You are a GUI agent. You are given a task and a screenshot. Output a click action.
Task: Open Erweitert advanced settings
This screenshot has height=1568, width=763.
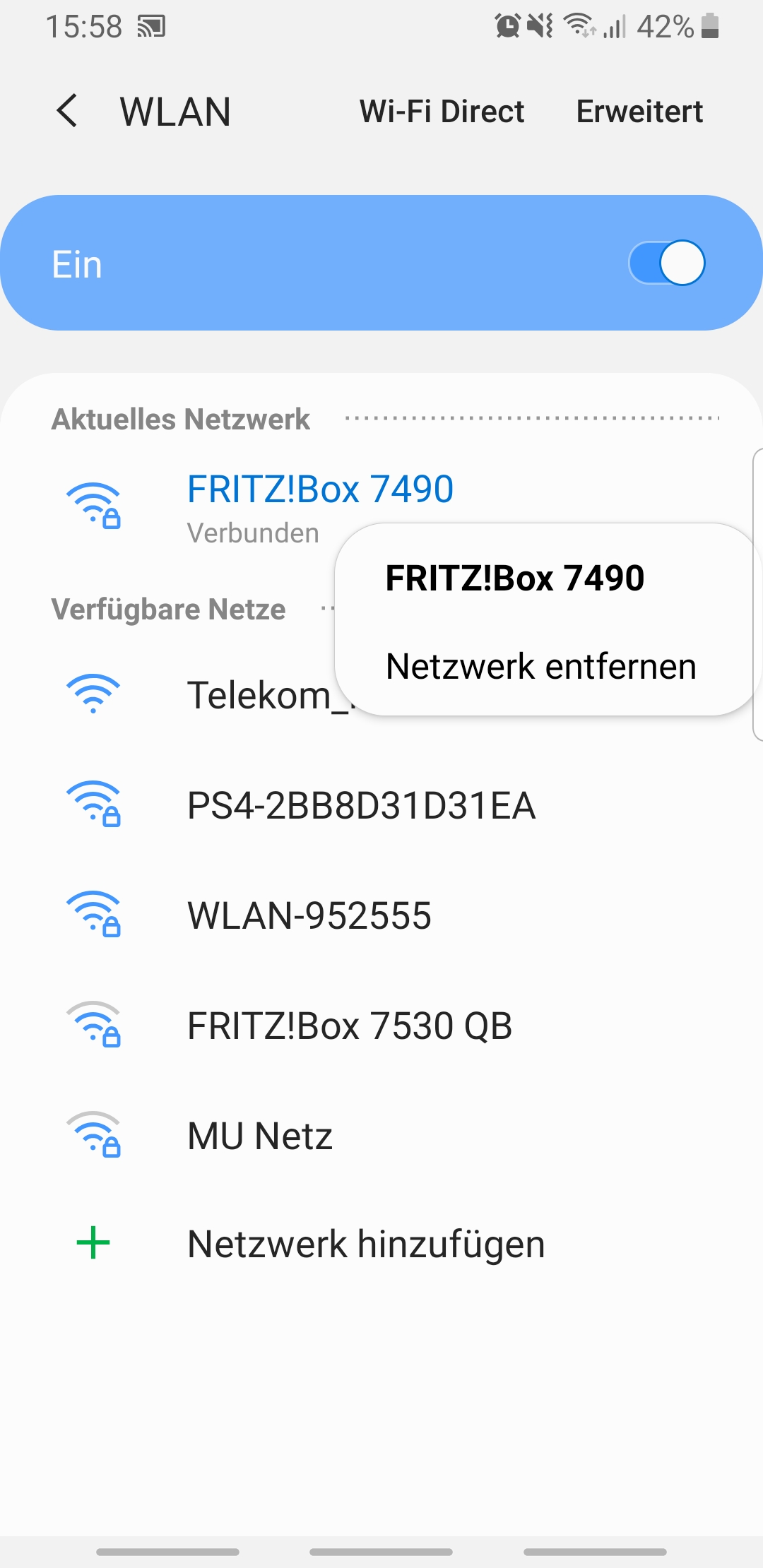639,112
